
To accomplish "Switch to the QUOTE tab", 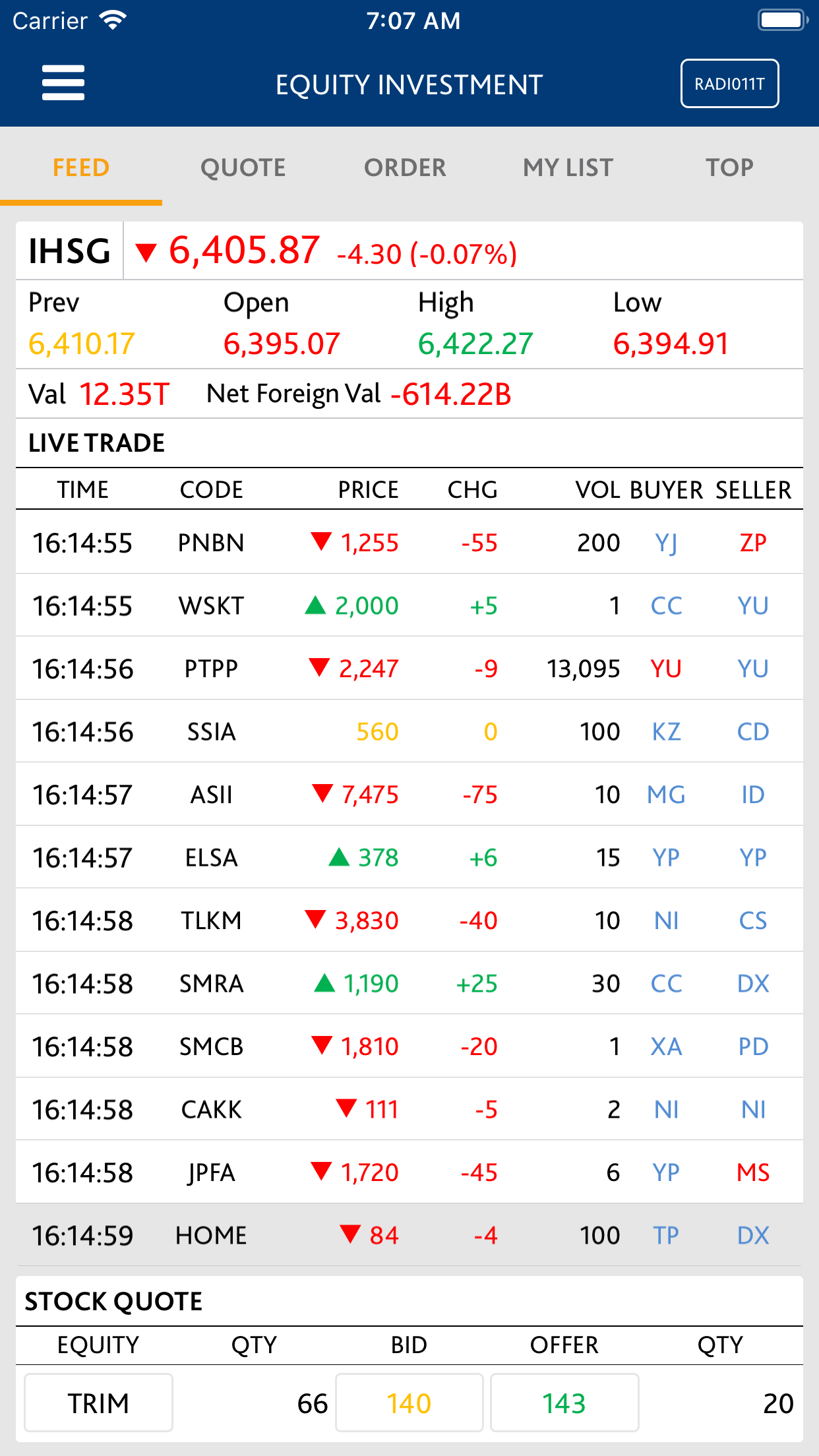I will pos(243,167).
